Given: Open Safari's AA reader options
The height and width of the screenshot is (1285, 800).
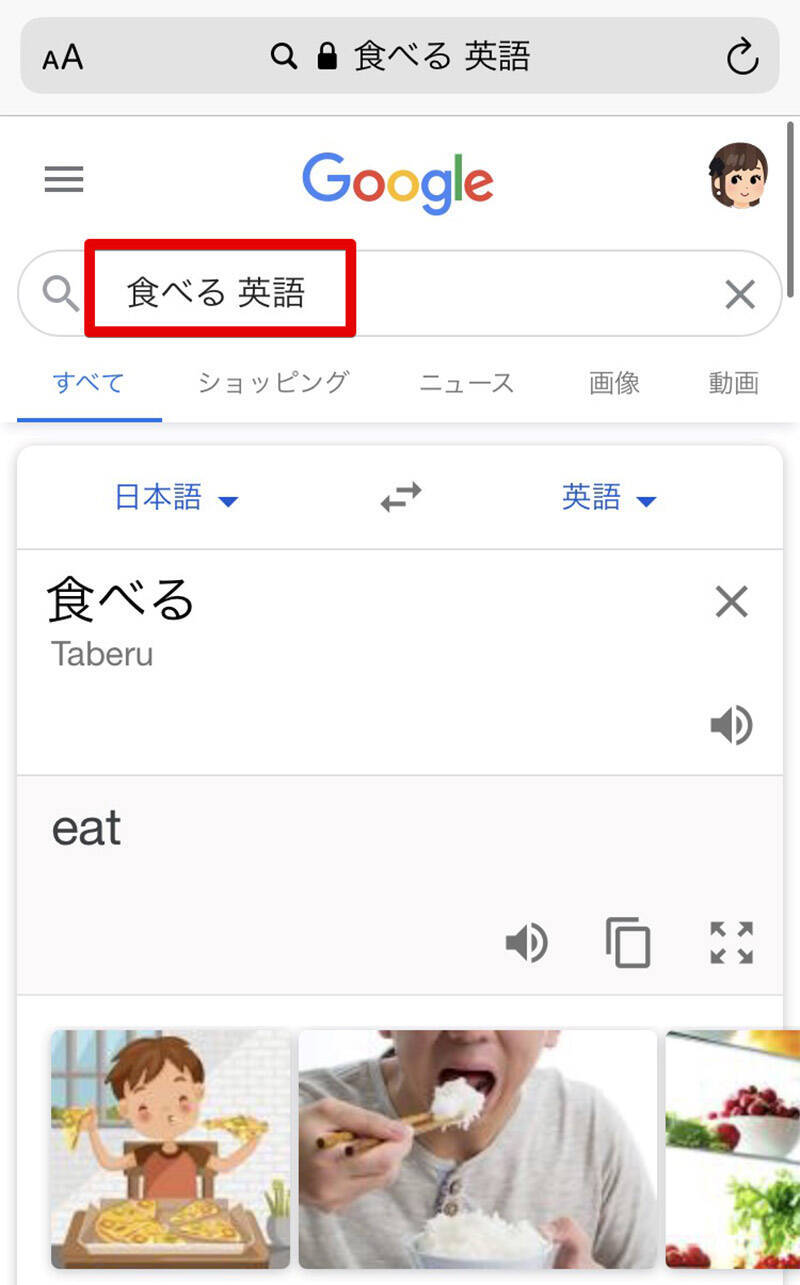Looking at the screenshot, I should click(x=63, y=57).
